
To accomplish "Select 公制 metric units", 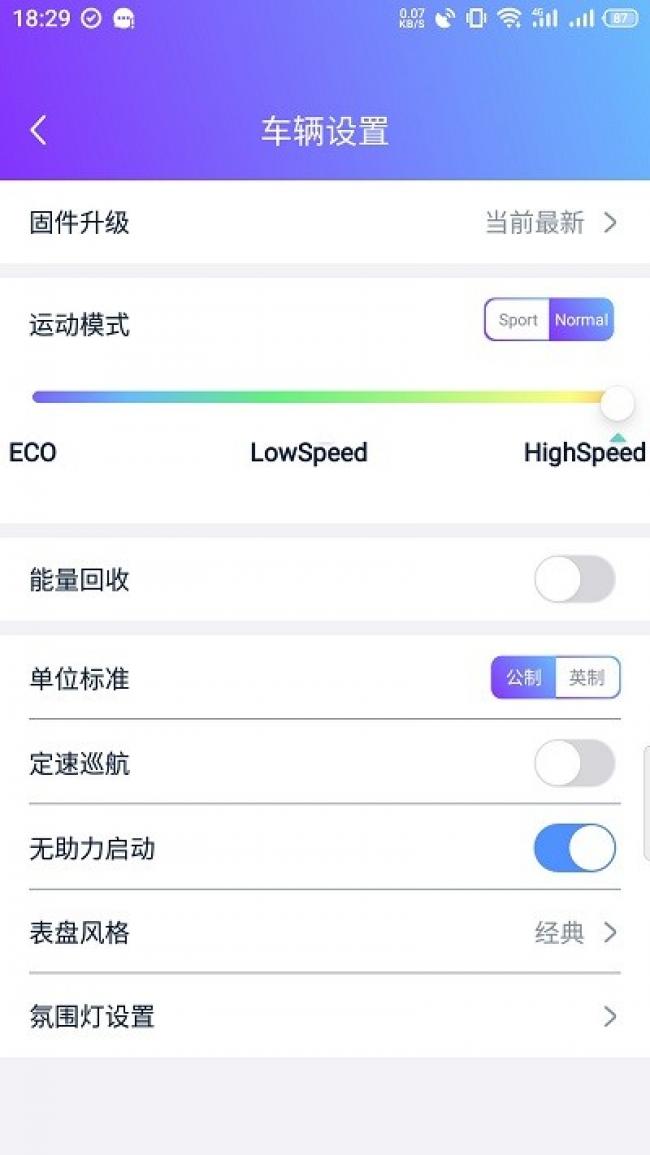I will (523, 678).
